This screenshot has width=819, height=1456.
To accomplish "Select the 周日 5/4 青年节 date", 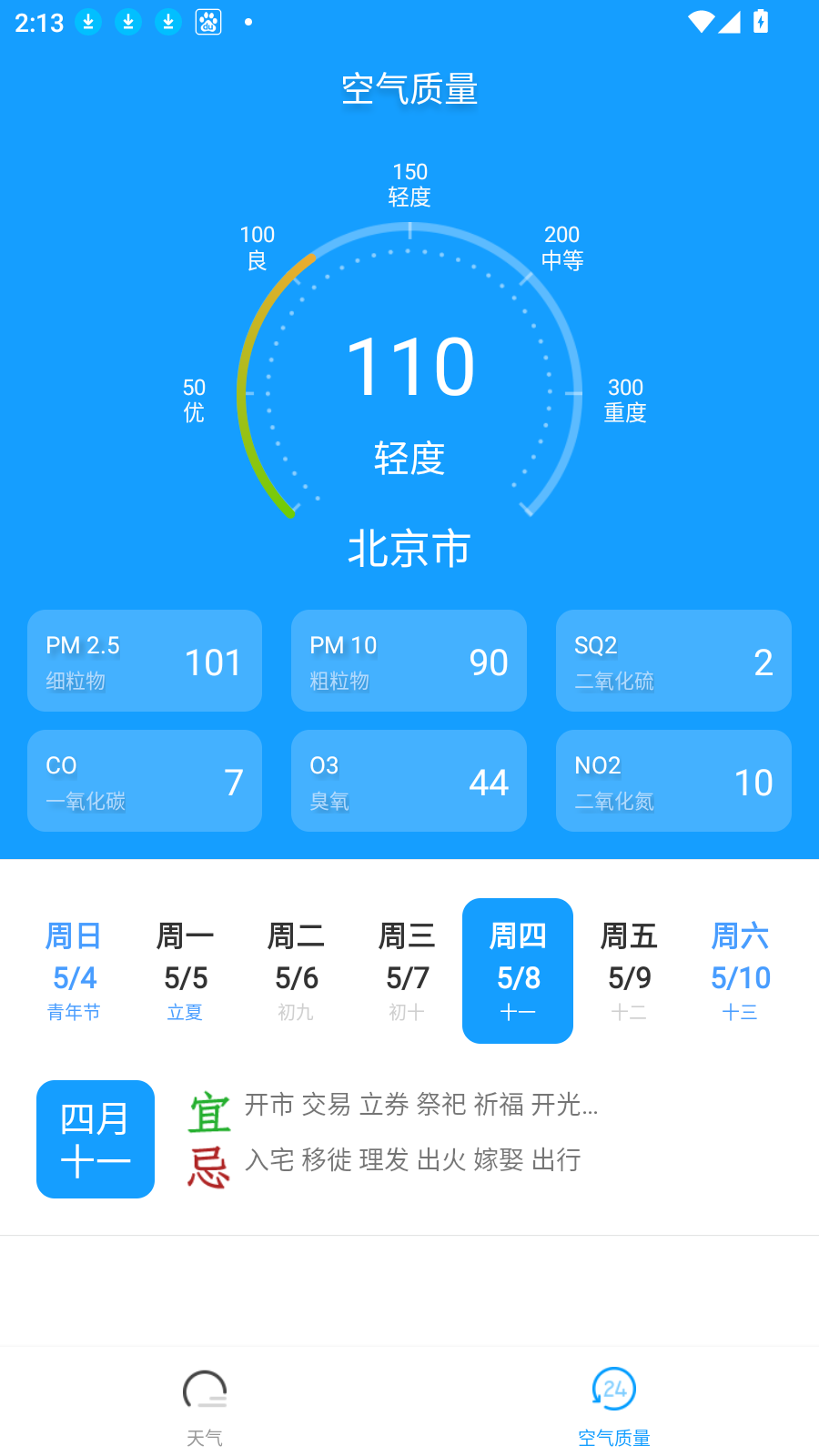I will pos(74,971).
